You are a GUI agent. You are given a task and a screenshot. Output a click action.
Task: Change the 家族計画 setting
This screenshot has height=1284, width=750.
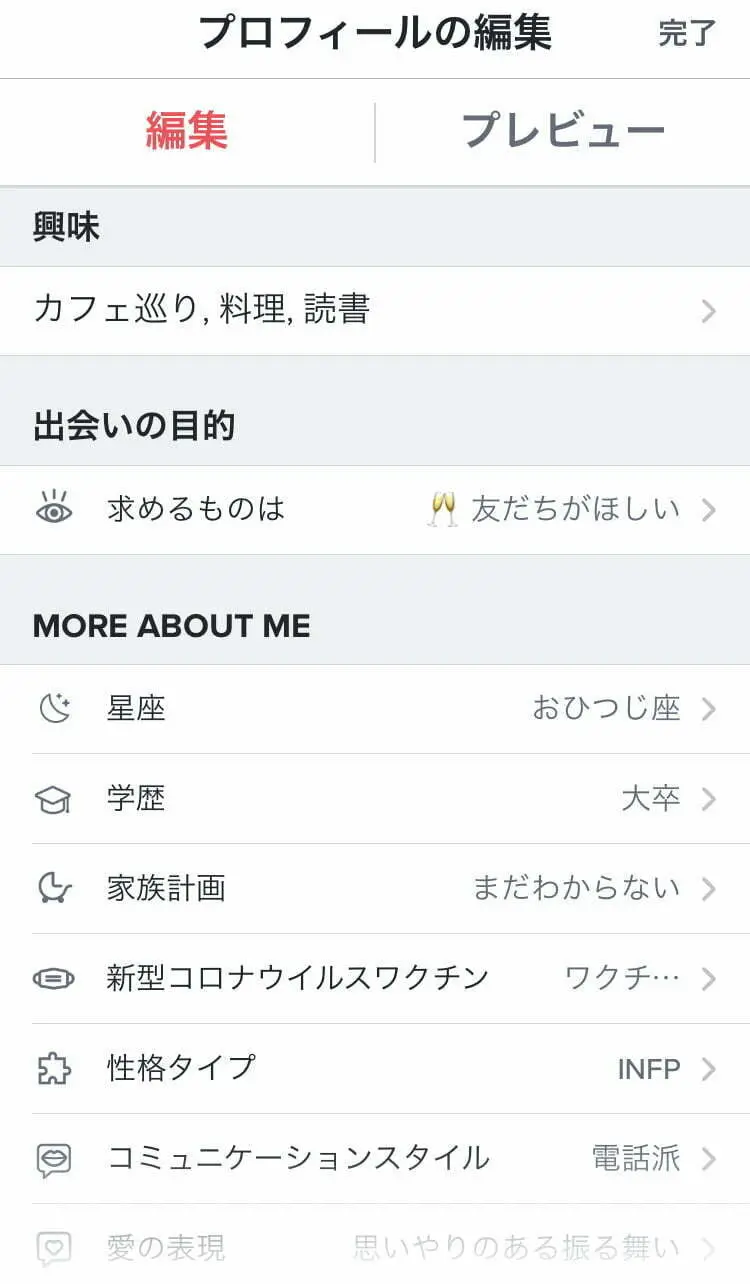pos(375,888)
